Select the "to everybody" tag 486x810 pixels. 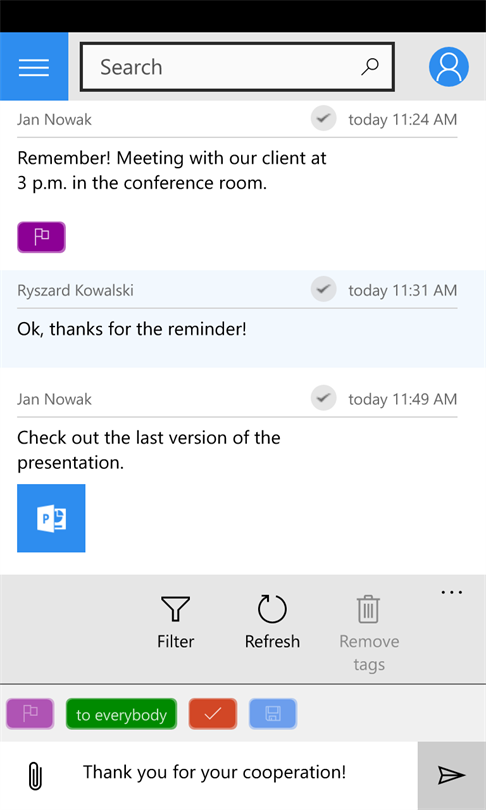click(121, 714)
